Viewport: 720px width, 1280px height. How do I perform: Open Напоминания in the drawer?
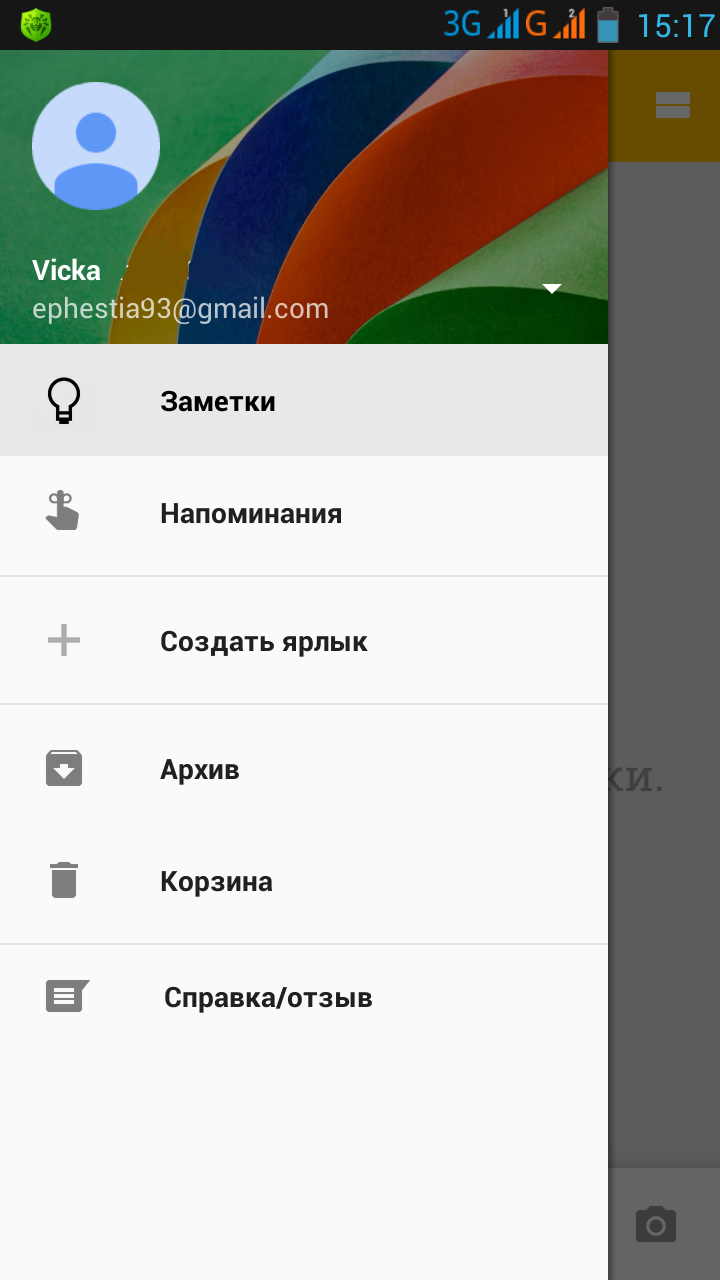[304, 513]
